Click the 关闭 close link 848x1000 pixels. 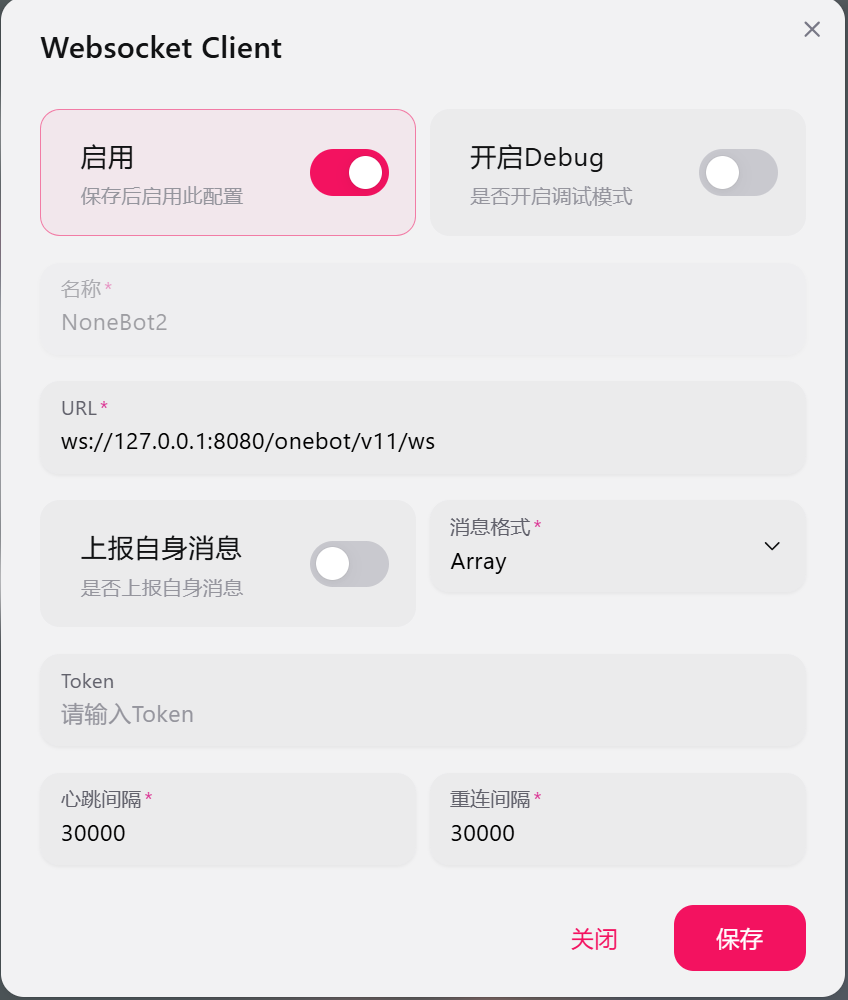point(594,938)
